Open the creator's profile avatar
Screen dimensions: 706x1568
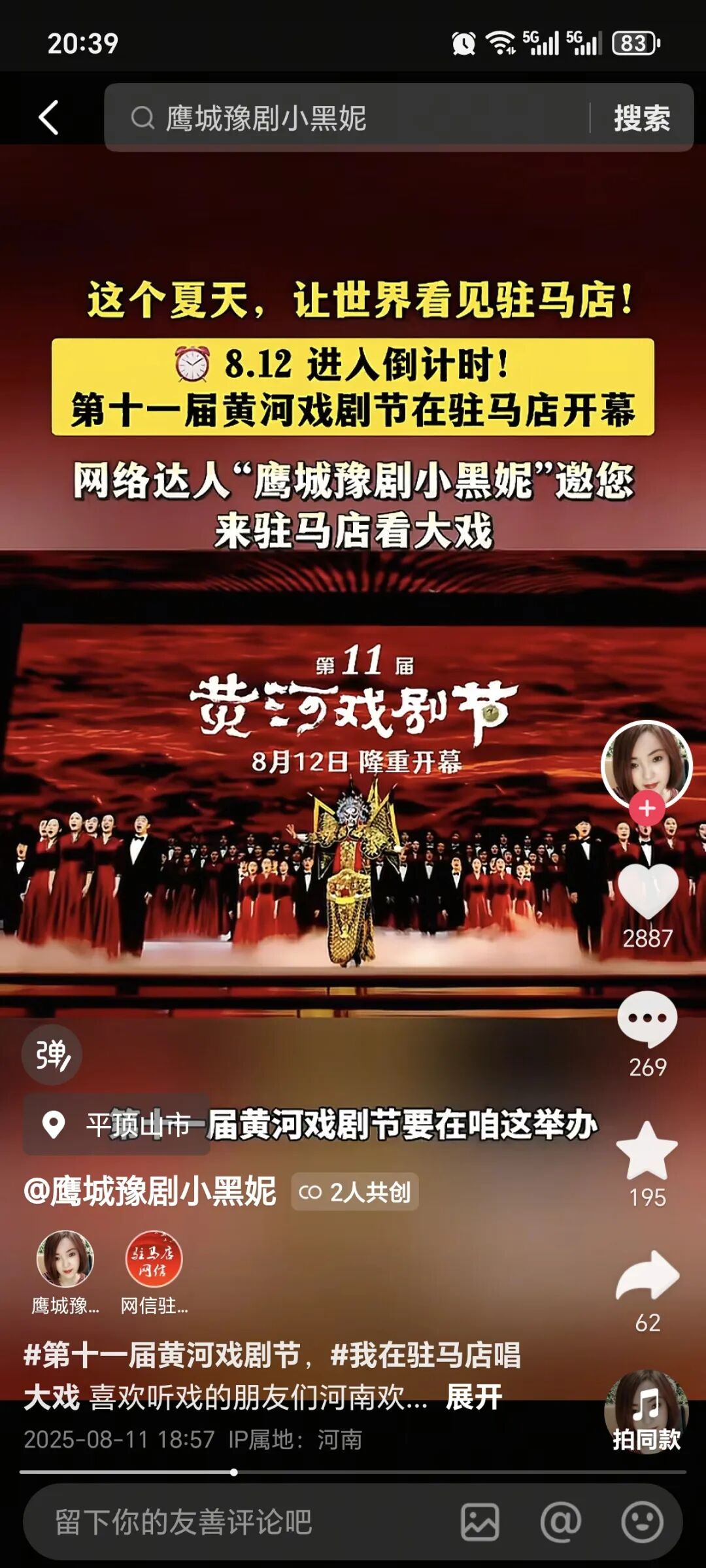(645, 762)
